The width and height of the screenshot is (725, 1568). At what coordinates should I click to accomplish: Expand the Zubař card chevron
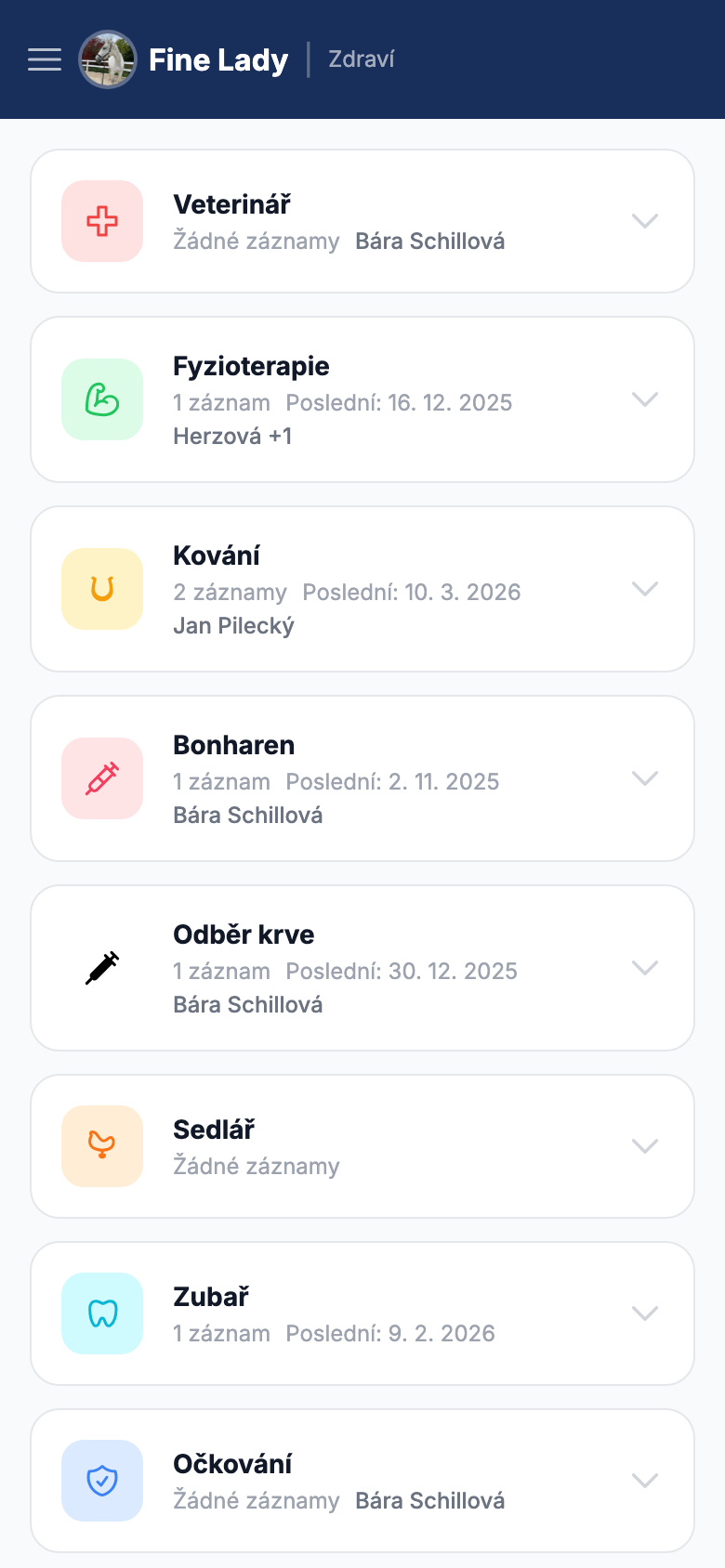[x=645, y=1313]
